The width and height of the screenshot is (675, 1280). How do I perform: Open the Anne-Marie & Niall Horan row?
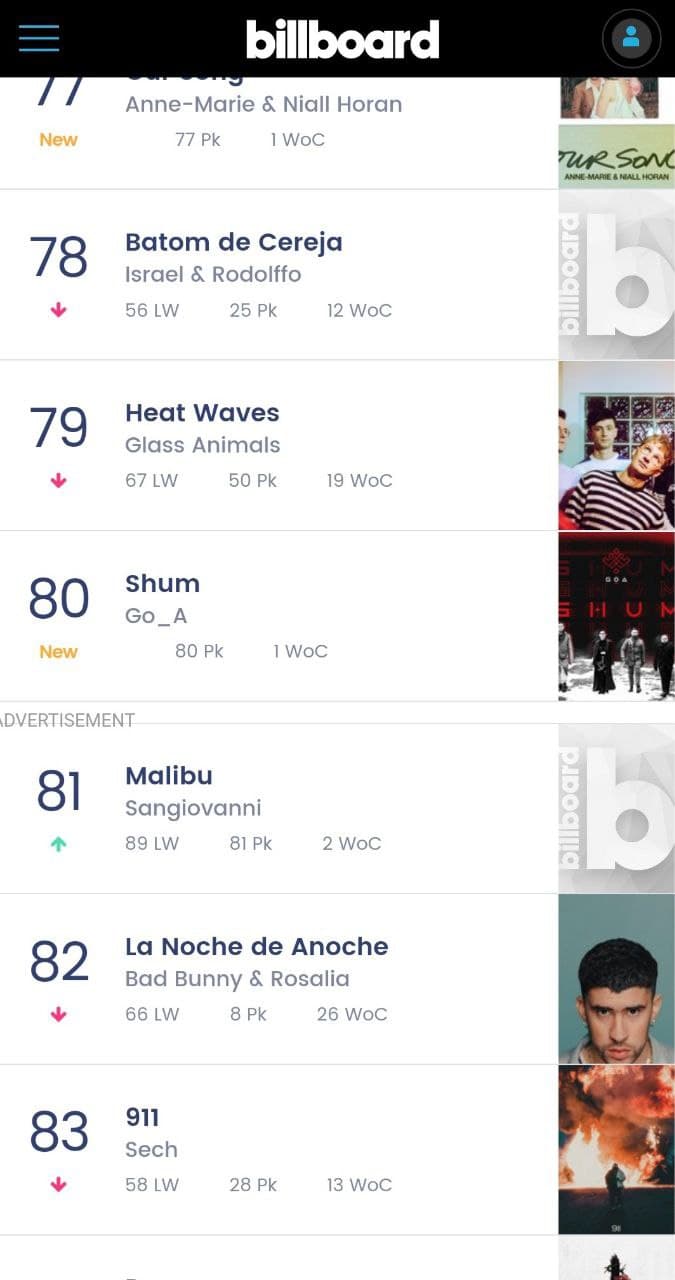(x=263, y=105)
